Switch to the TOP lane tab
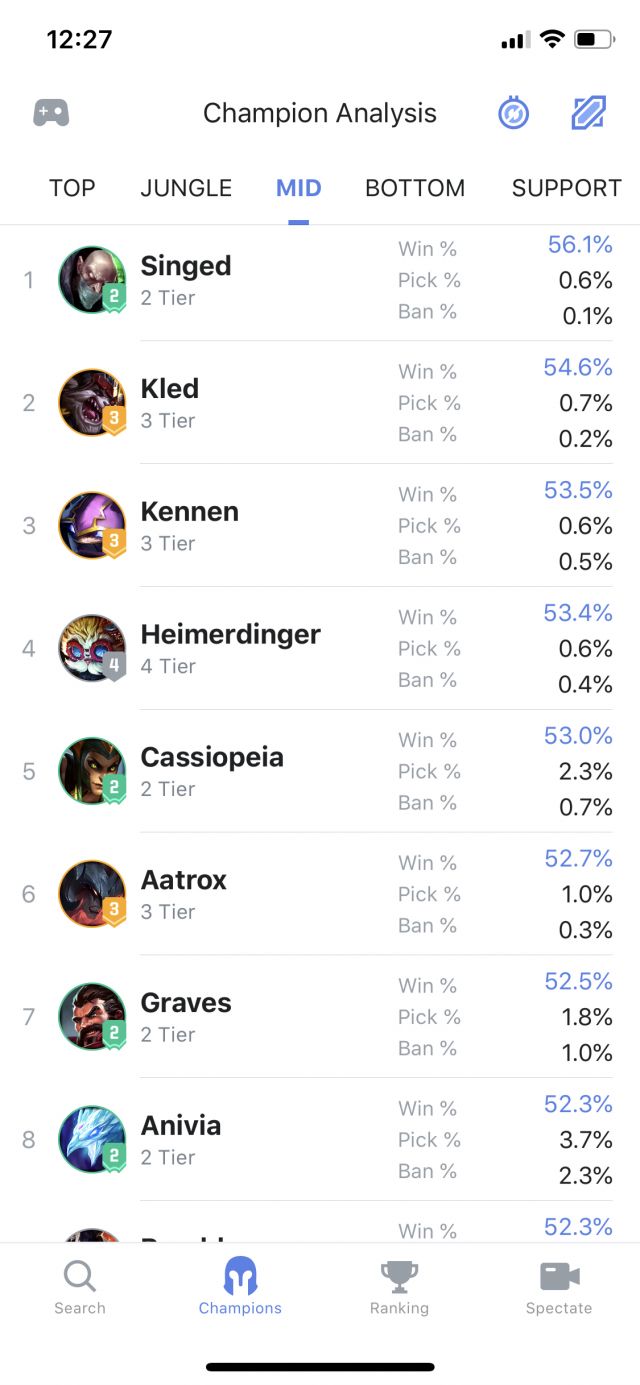This screenshot has height=1385, width=640. point(72,188)
